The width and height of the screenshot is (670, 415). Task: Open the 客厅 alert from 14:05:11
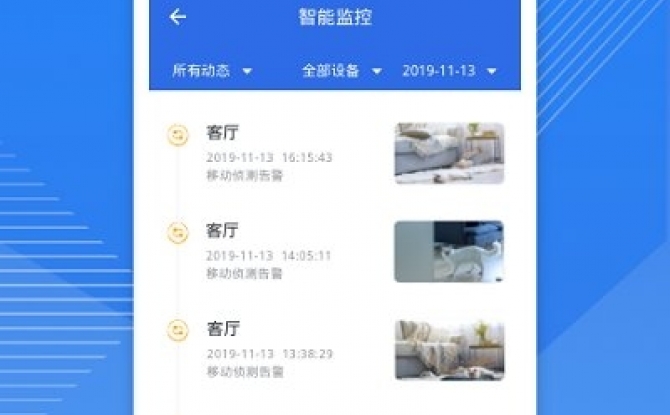click(270, 251)
